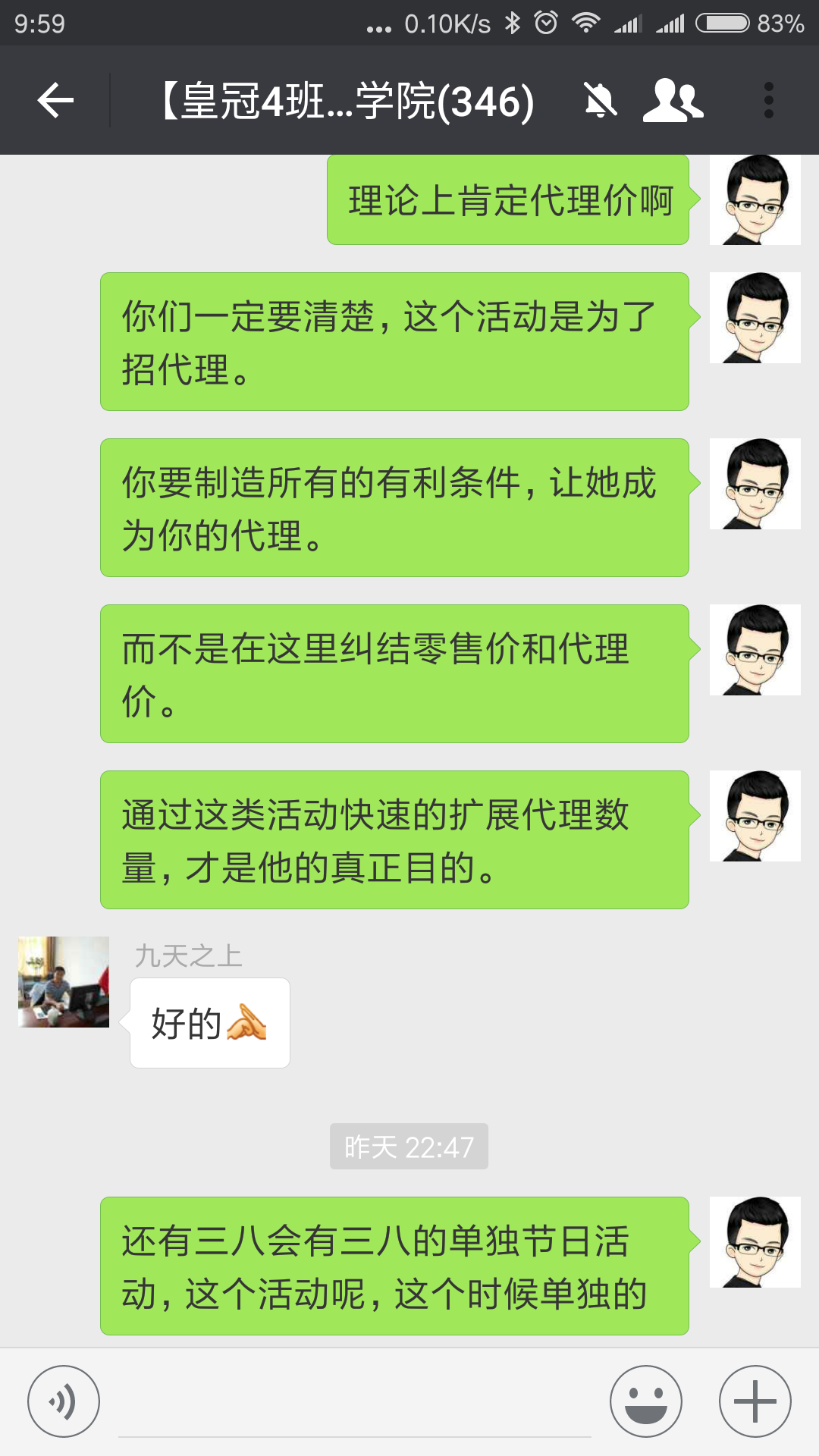Tap avatar beside 理论上肯定代理价啊 message

tap(755, 200)
